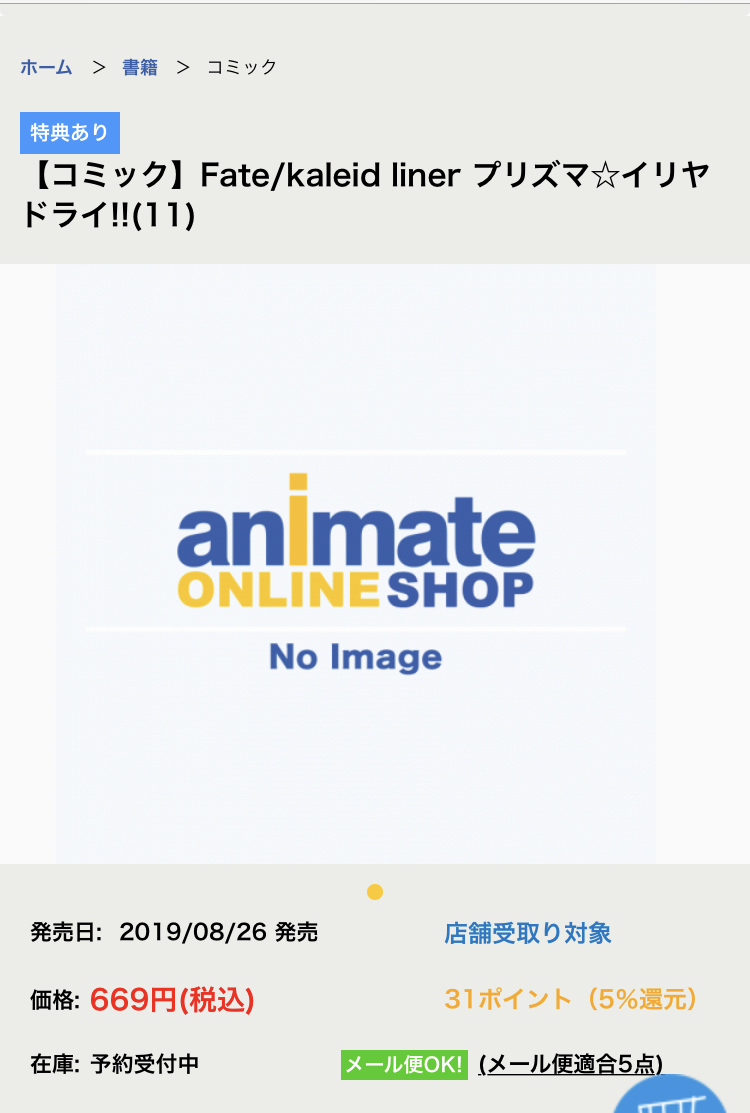
Task: Open the メール便適合5点 details link
Action: tap(571, 1064)
